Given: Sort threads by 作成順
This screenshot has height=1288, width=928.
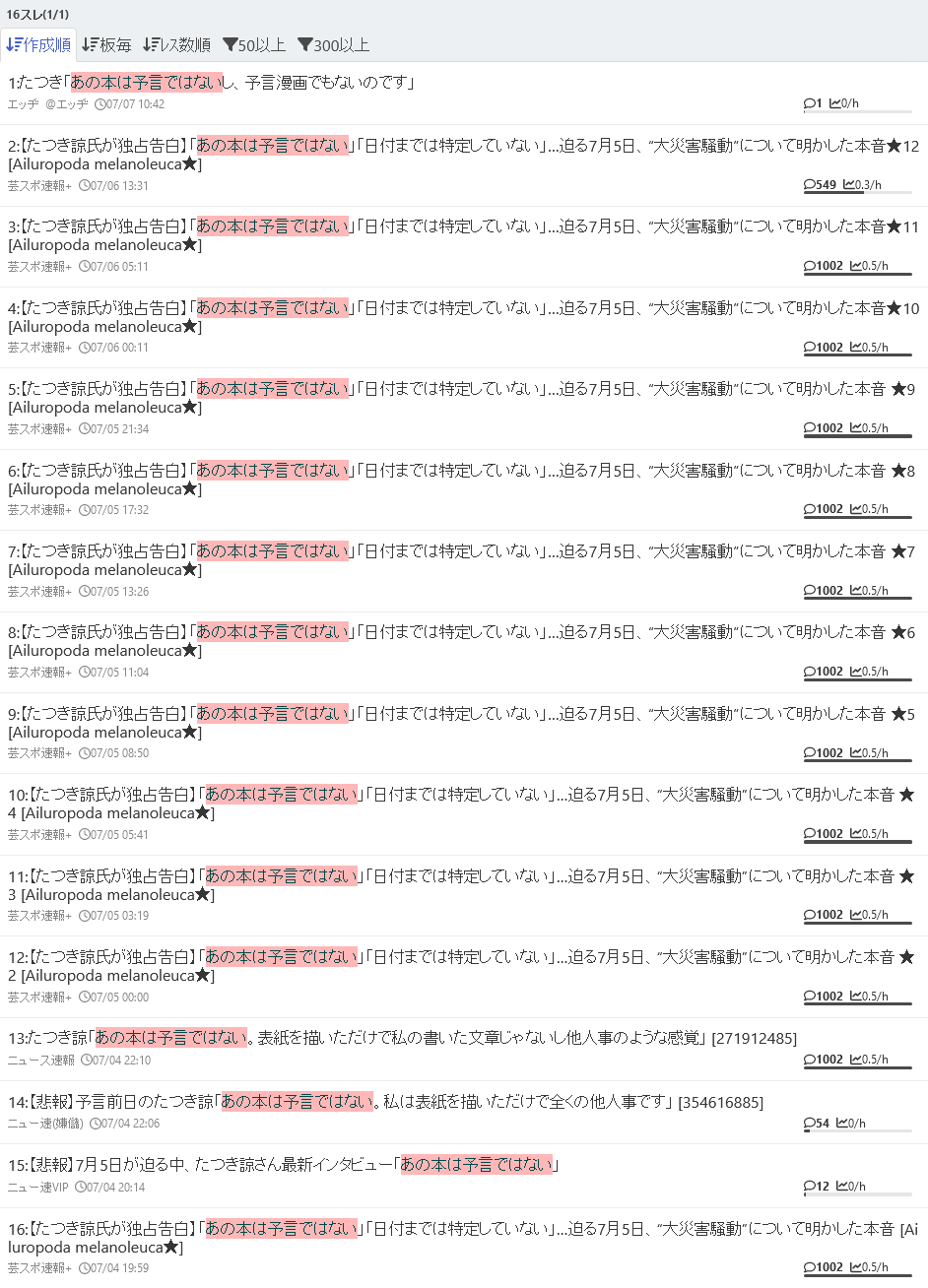Looking at the screenshot, I should tap(38, 45).
